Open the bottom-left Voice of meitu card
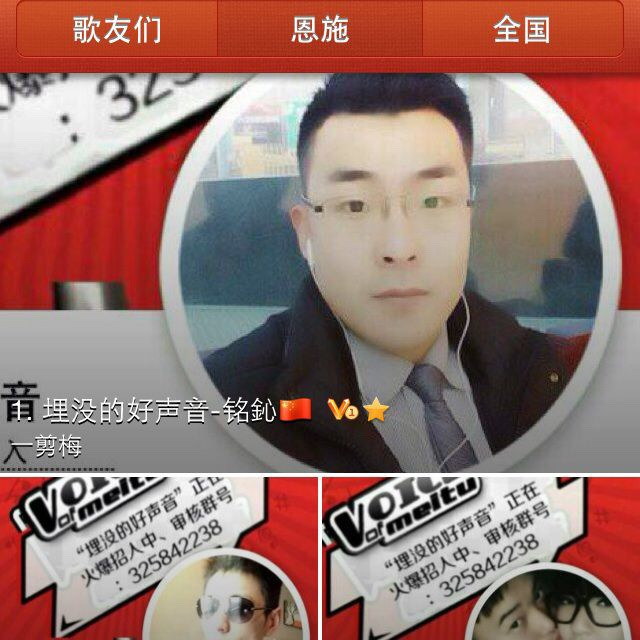Viewport: 640px width, 640px height. [x=157, y=560]
